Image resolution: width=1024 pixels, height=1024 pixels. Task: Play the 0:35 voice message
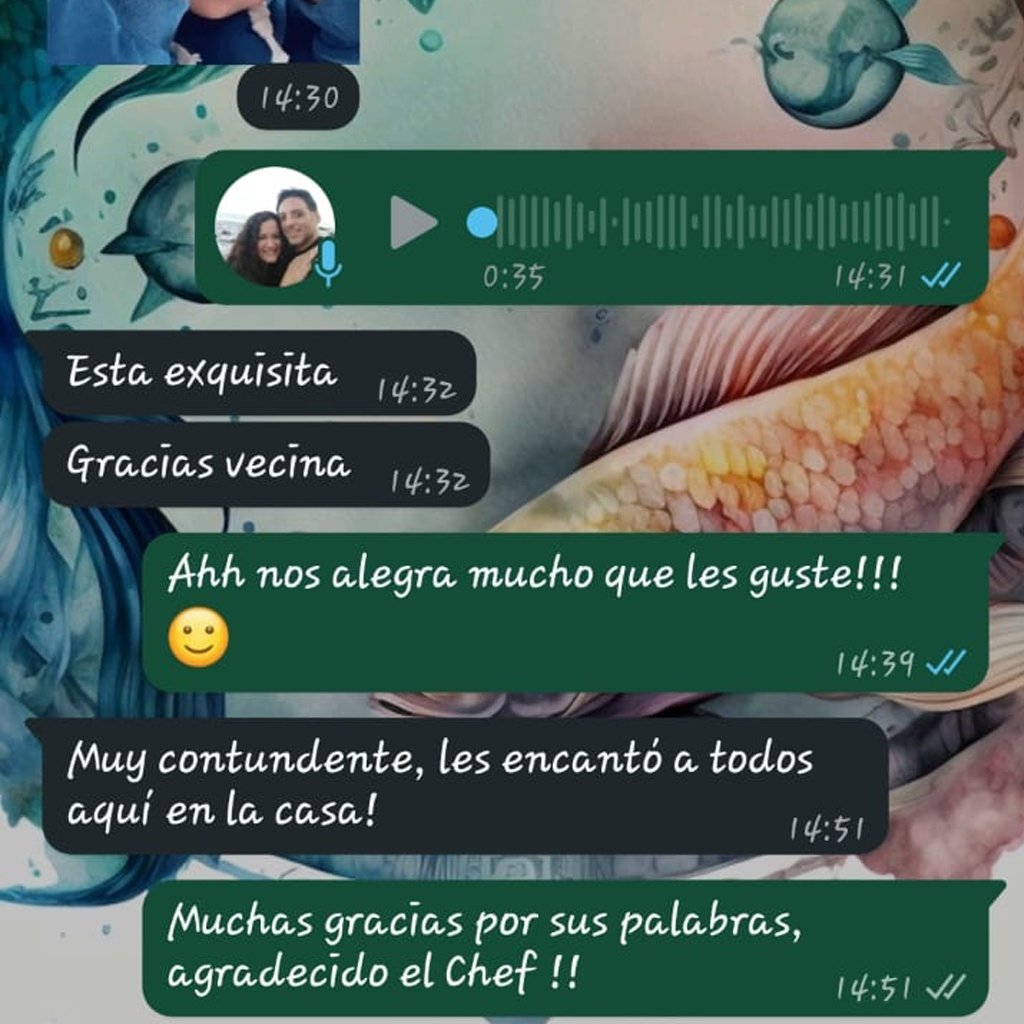[x=413, y=222]
